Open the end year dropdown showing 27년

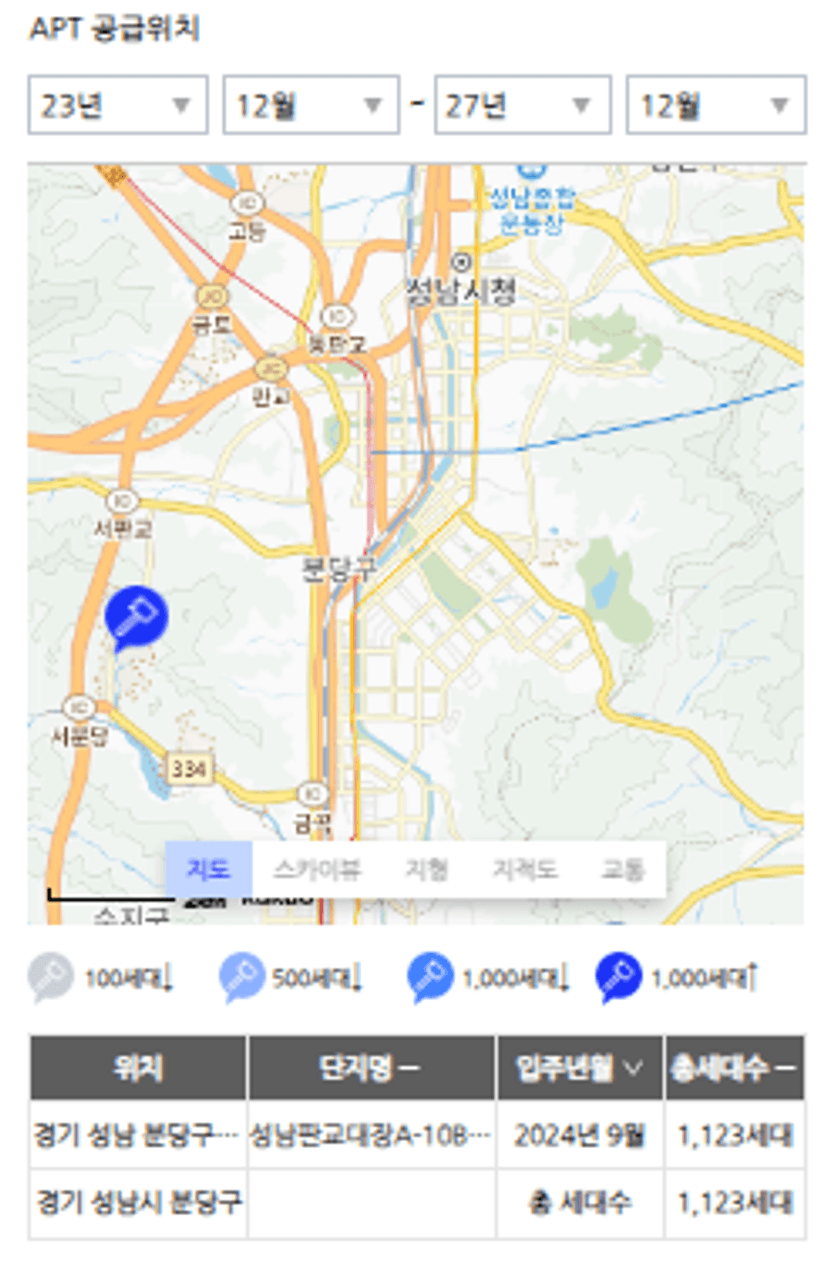pos(522,105)
